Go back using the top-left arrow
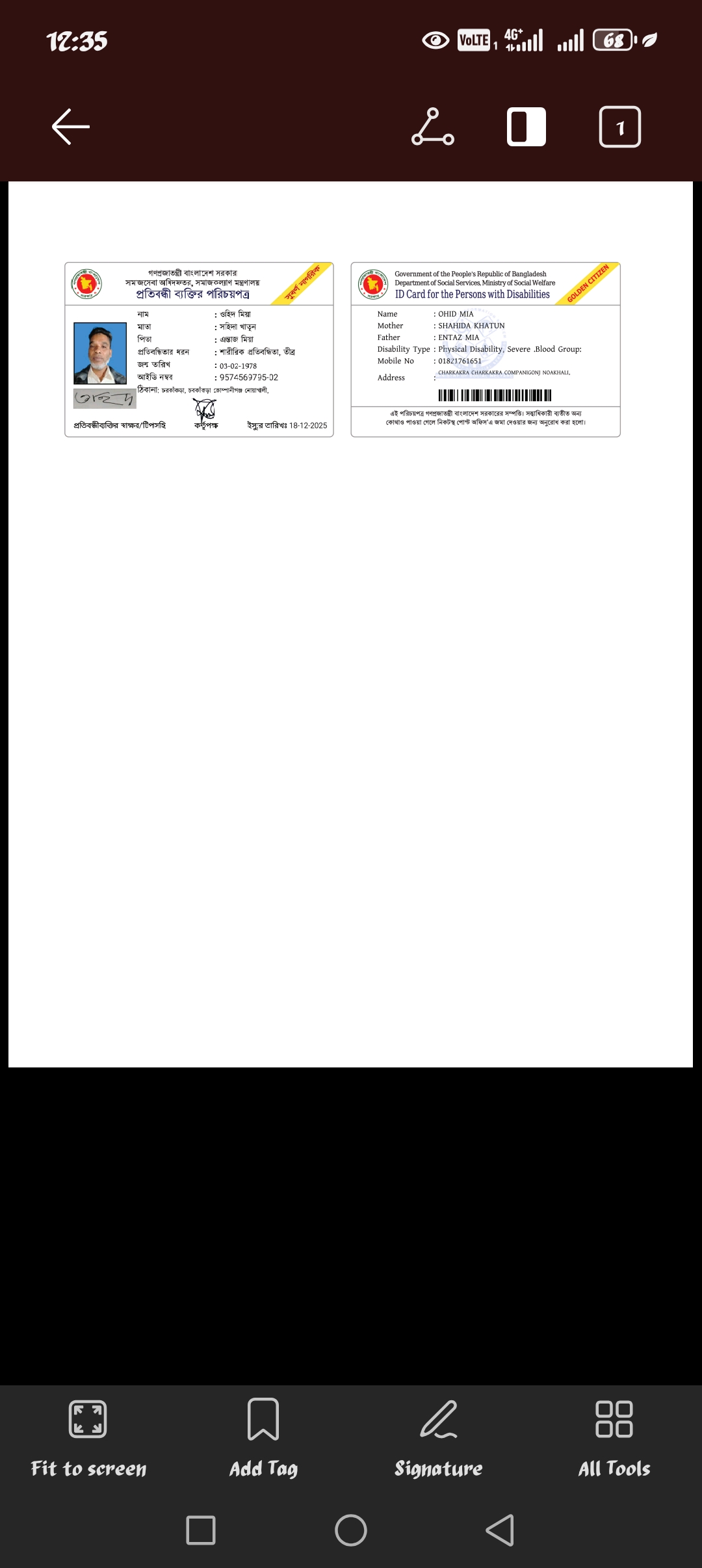702x1568 pixels. coord(71,127)
